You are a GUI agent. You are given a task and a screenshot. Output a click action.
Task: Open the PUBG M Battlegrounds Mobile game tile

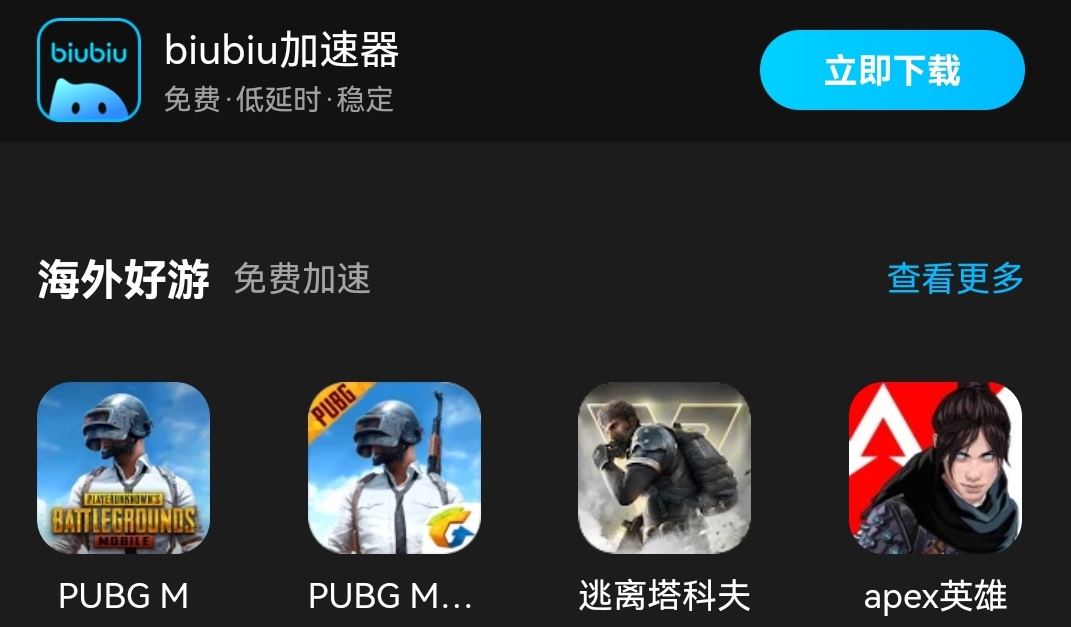pyautogui.click(x=123, y=468)
